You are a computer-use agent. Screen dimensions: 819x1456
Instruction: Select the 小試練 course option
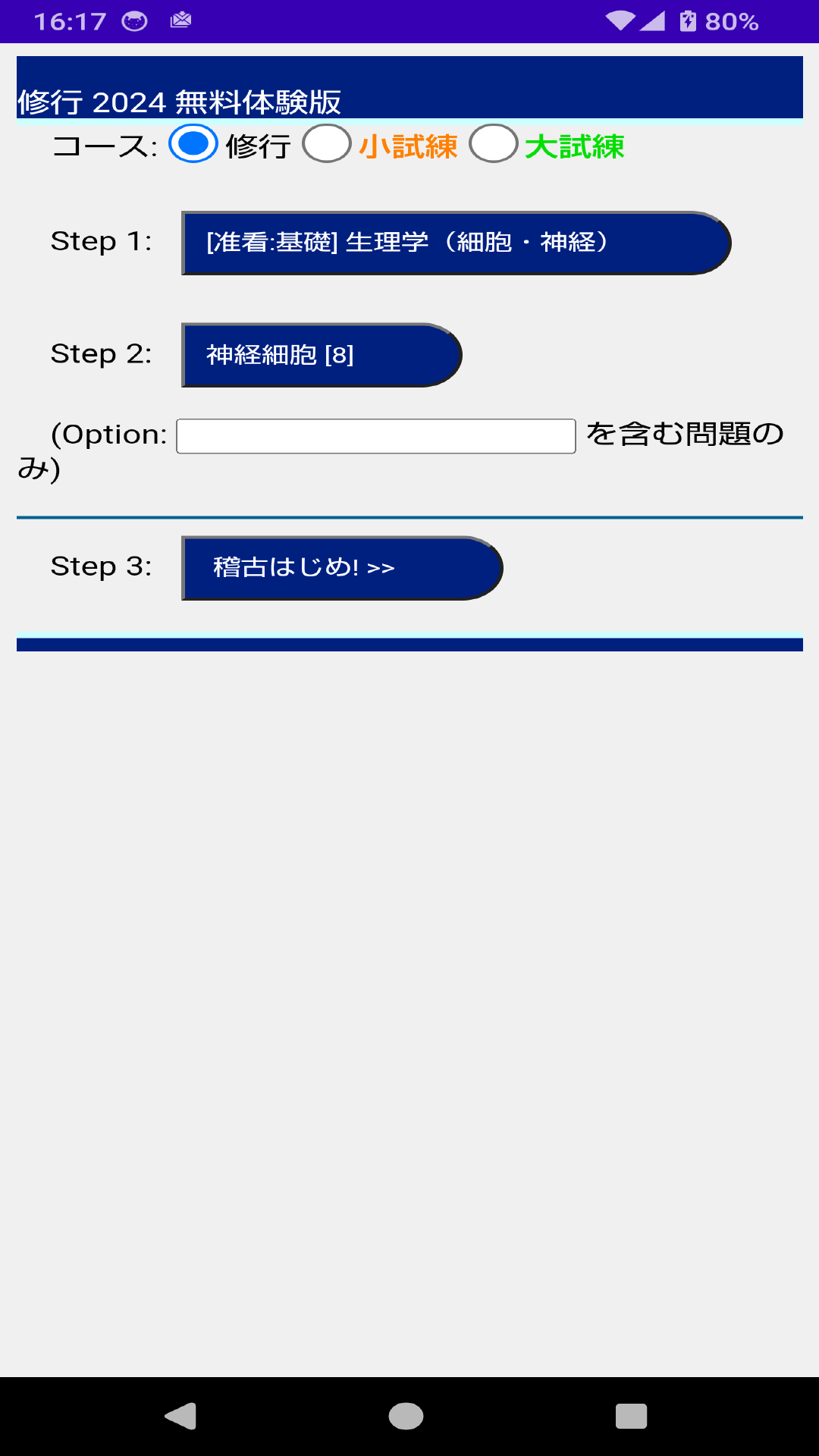tap(327, 144)
